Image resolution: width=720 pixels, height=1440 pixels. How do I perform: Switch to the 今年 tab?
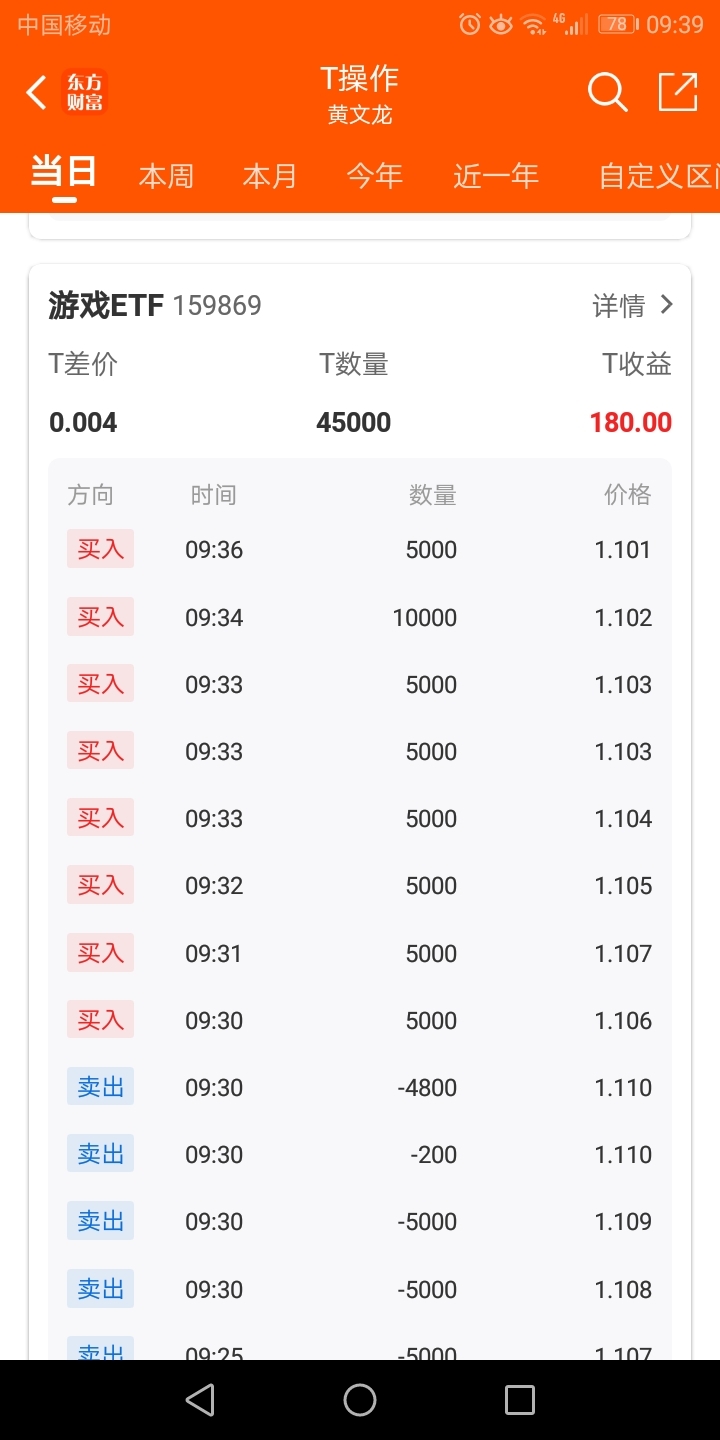pyautogui.click(x=374, y=176)
